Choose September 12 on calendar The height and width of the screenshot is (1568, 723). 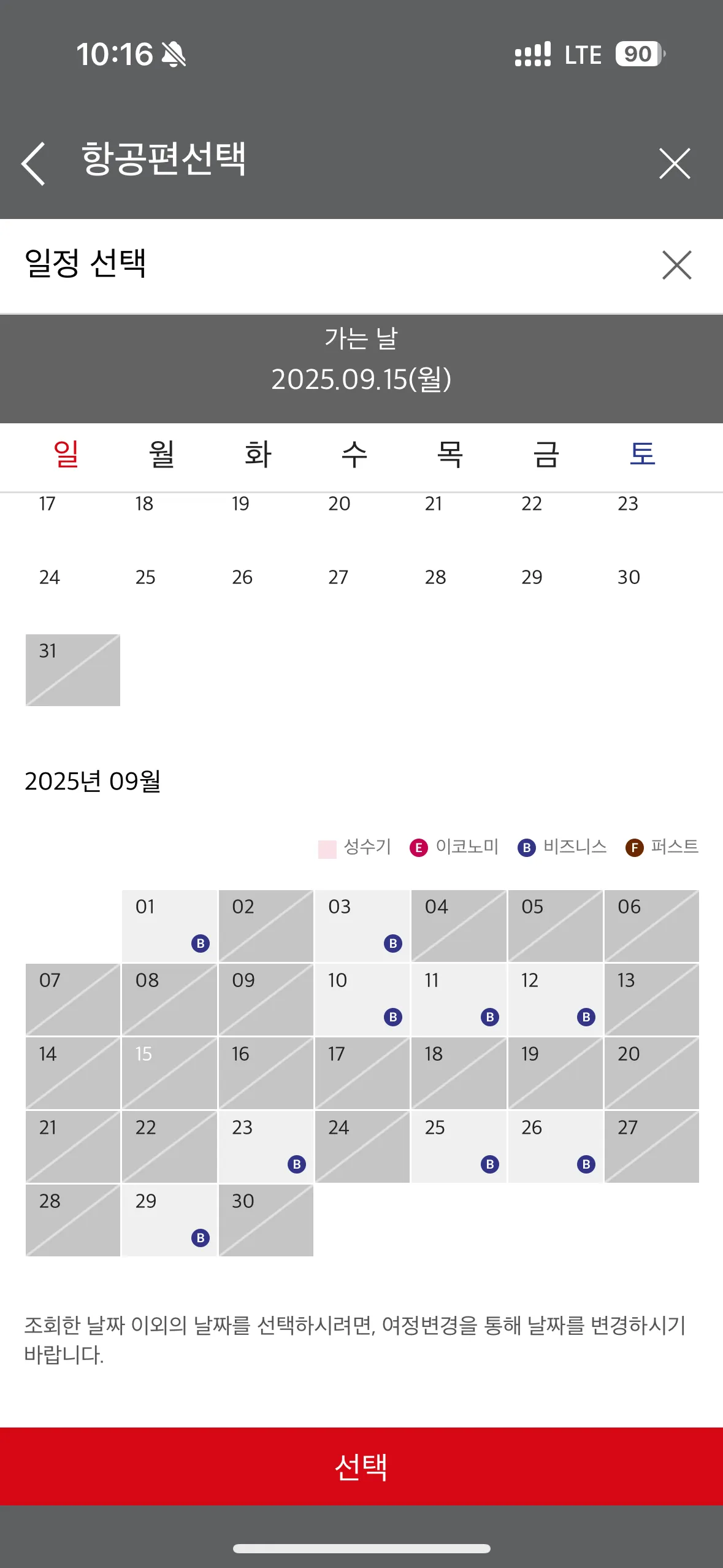click(555, 999)
